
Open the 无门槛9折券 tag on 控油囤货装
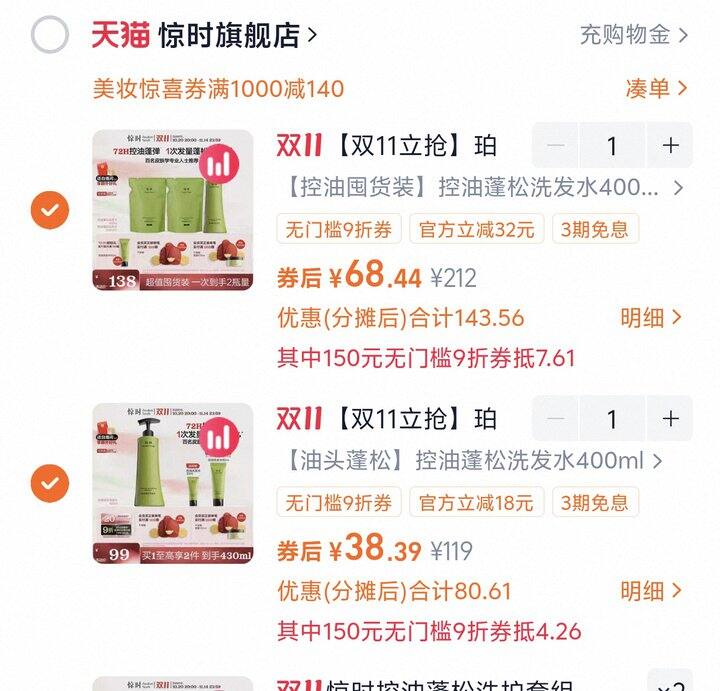pyautogui.click(x=339, y=229)
